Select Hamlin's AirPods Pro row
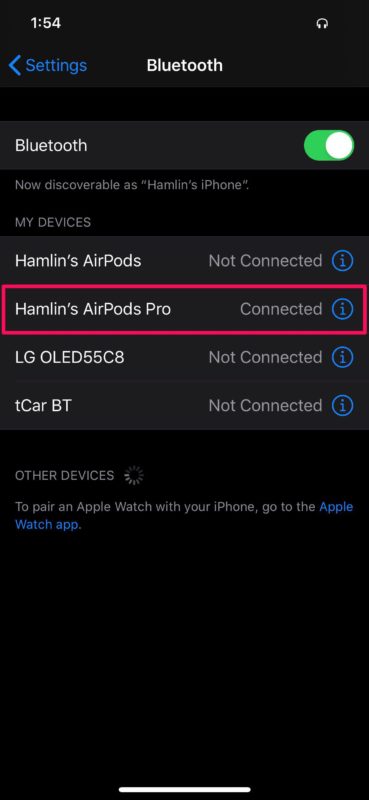 pos(184,309)
